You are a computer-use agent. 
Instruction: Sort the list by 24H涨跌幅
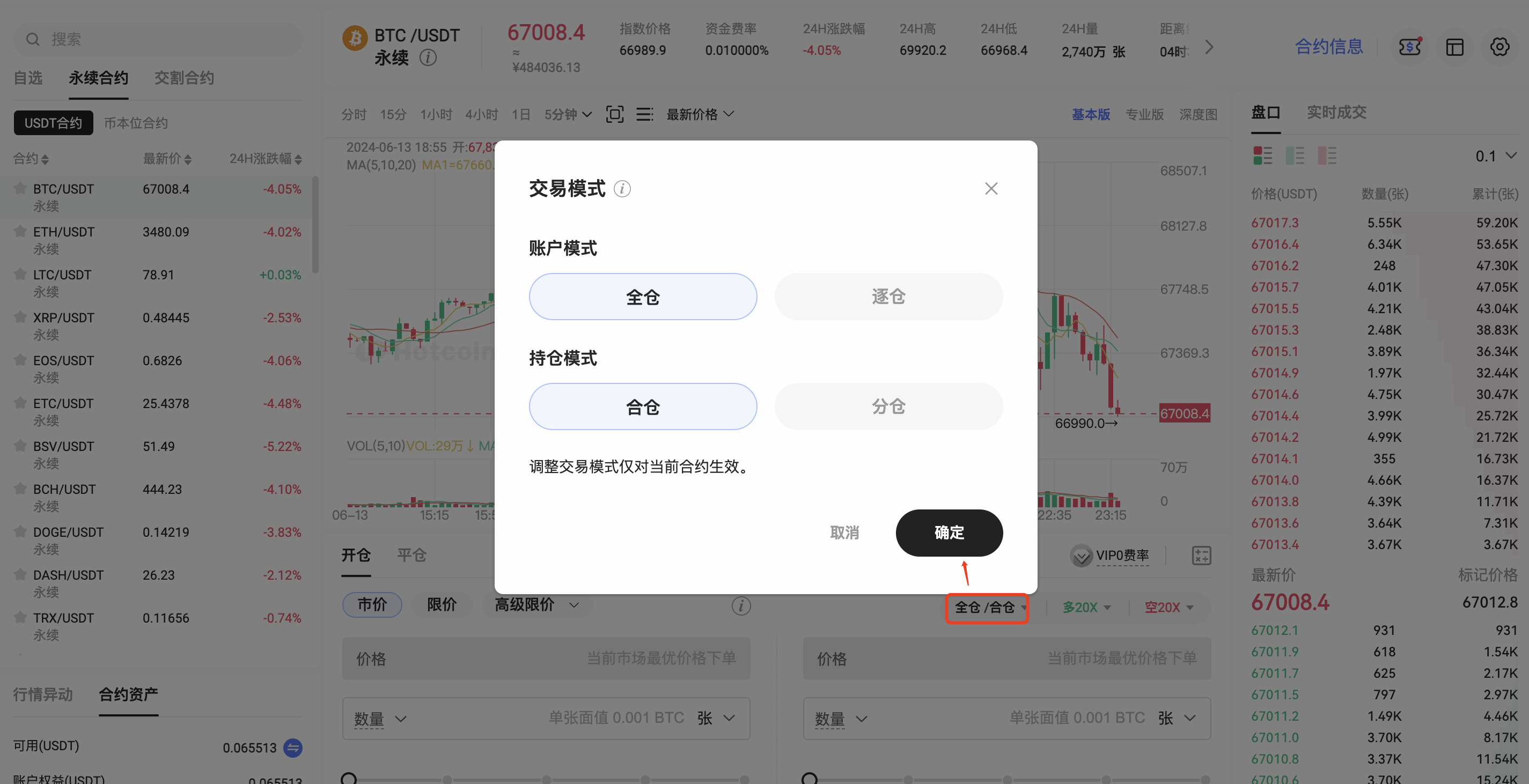266,158
